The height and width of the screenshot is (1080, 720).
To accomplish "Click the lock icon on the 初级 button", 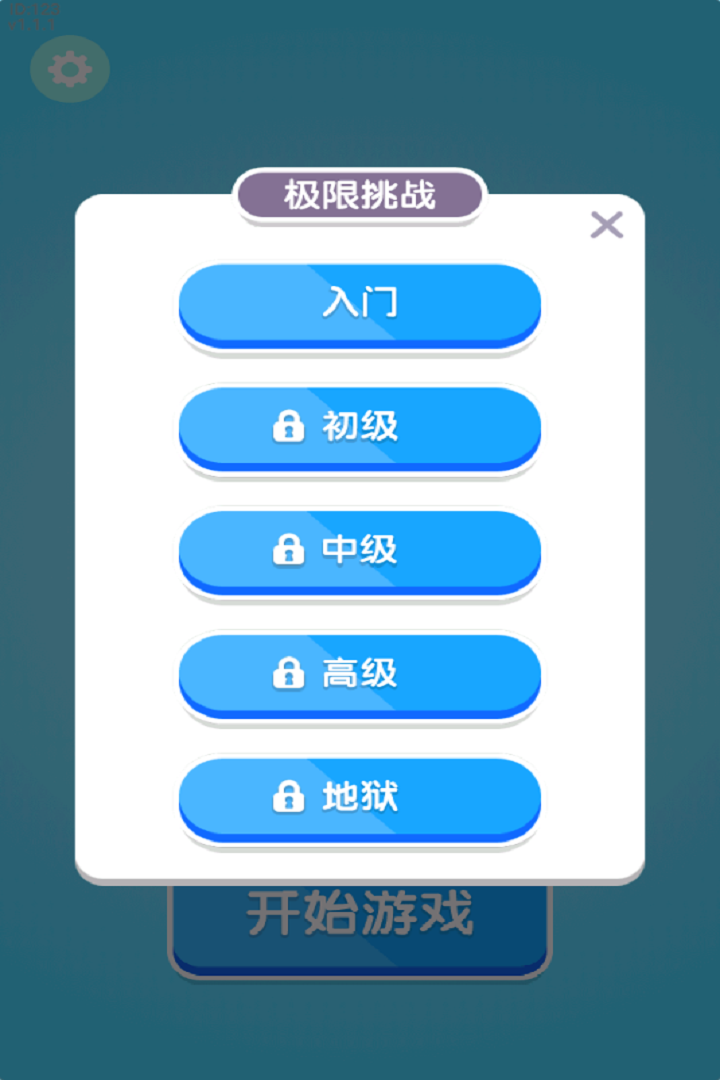I will pos(290,428).
